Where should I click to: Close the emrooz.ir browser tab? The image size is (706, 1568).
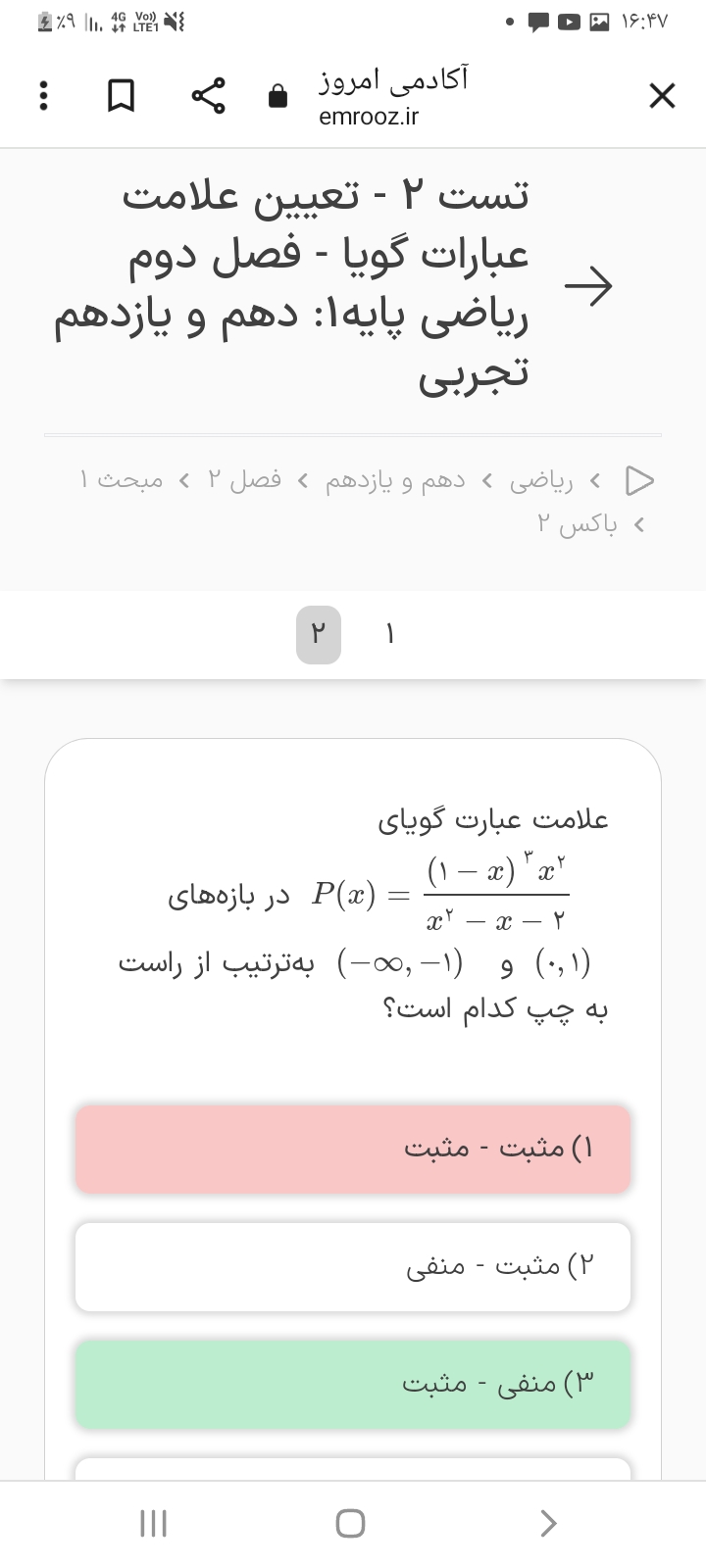click(x=662, y=96)
